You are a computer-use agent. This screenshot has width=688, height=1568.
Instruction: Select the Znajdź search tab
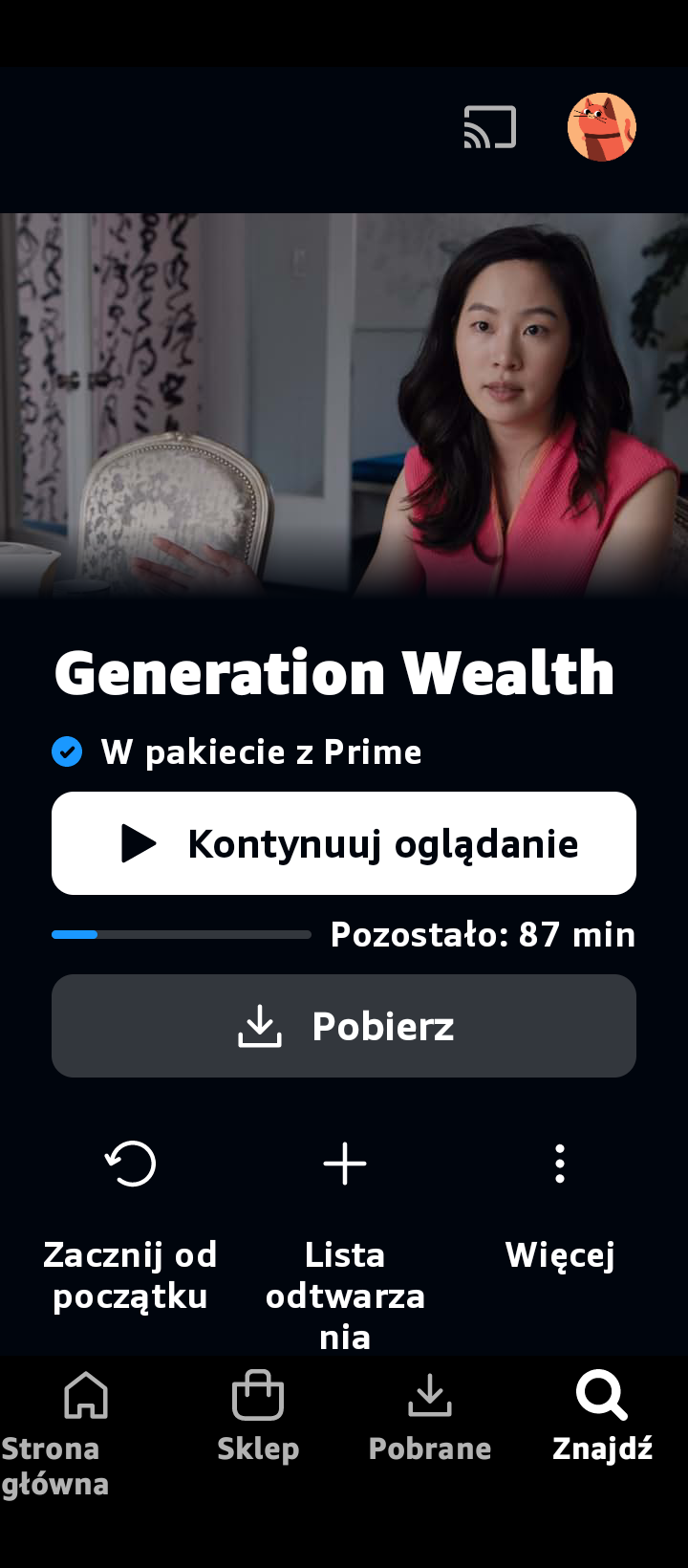coord(602,1417)
